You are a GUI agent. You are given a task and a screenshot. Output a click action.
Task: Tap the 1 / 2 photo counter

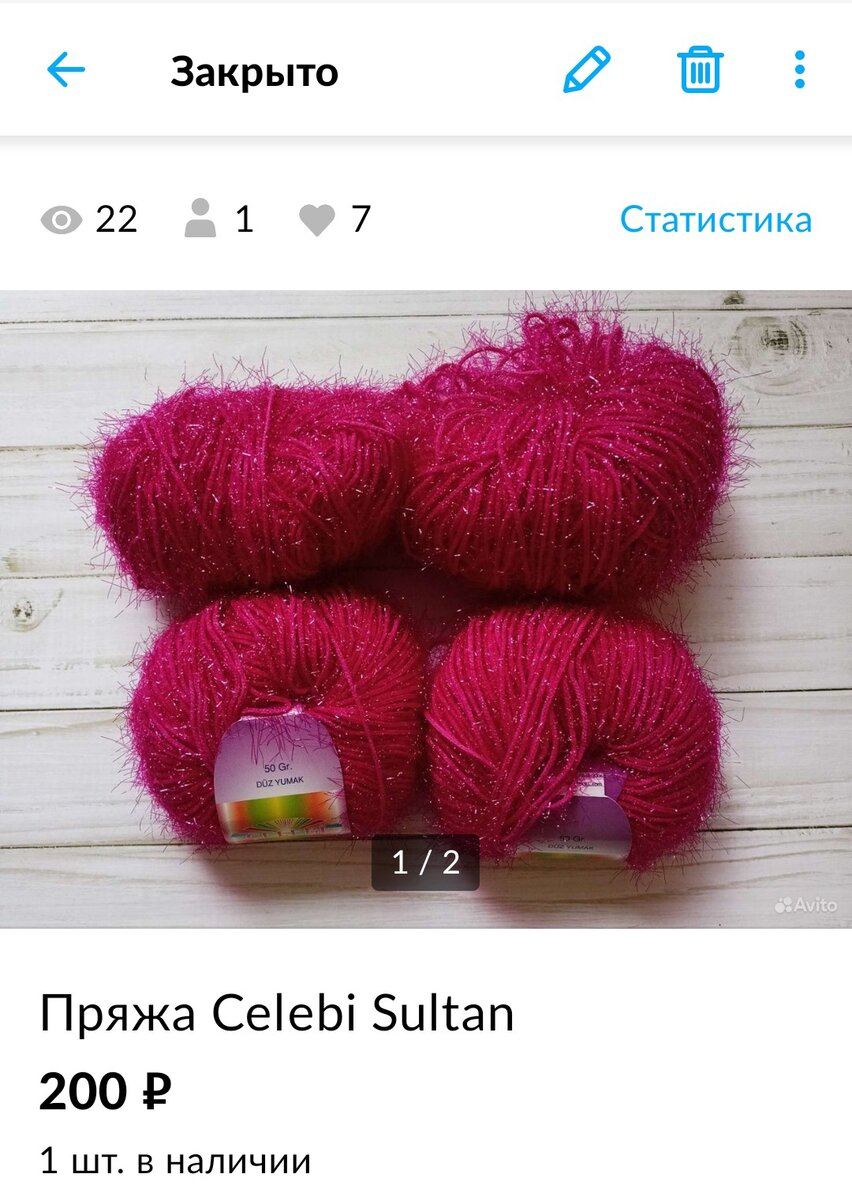426,862
